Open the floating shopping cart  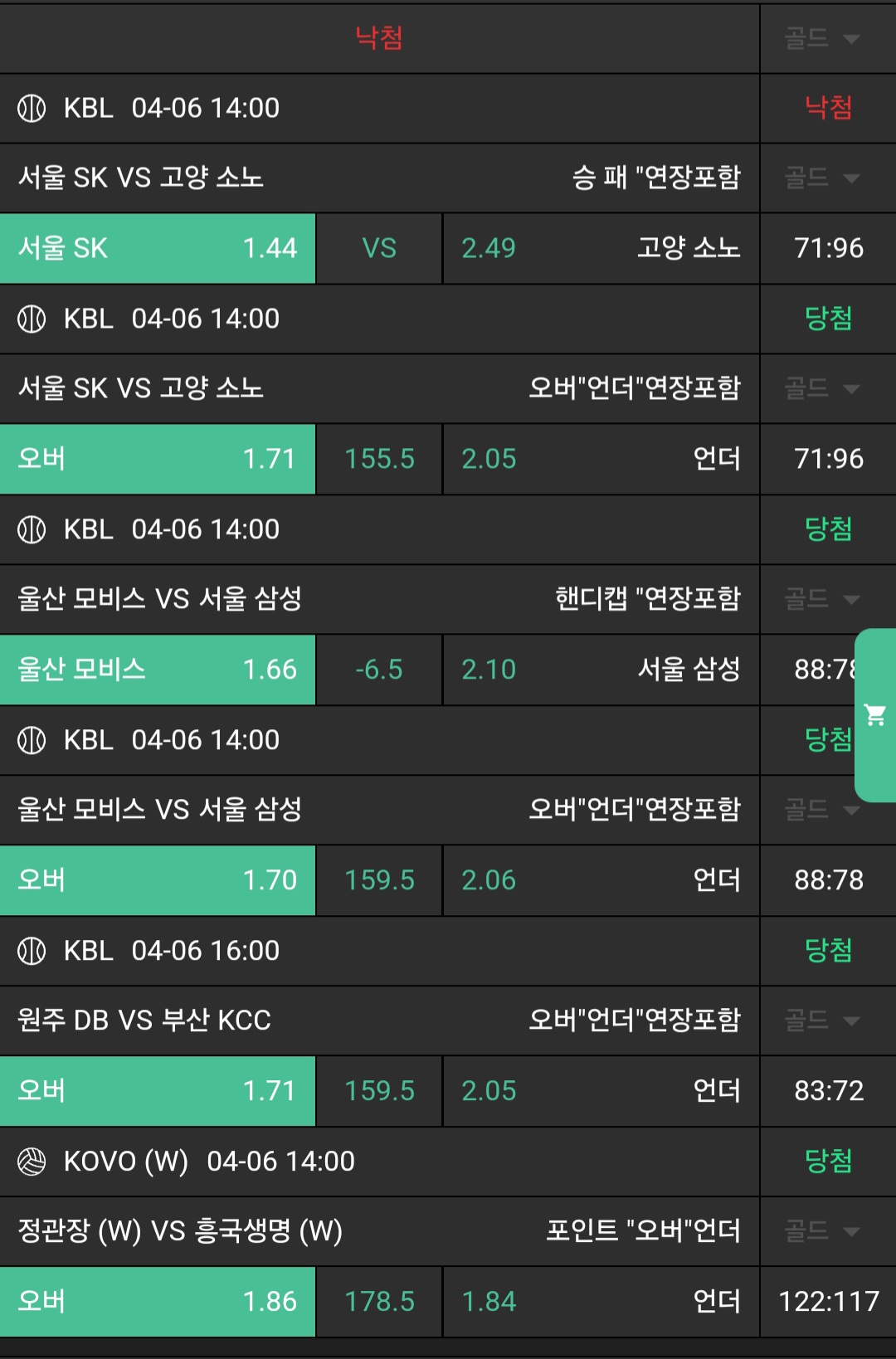click(875, 714)
